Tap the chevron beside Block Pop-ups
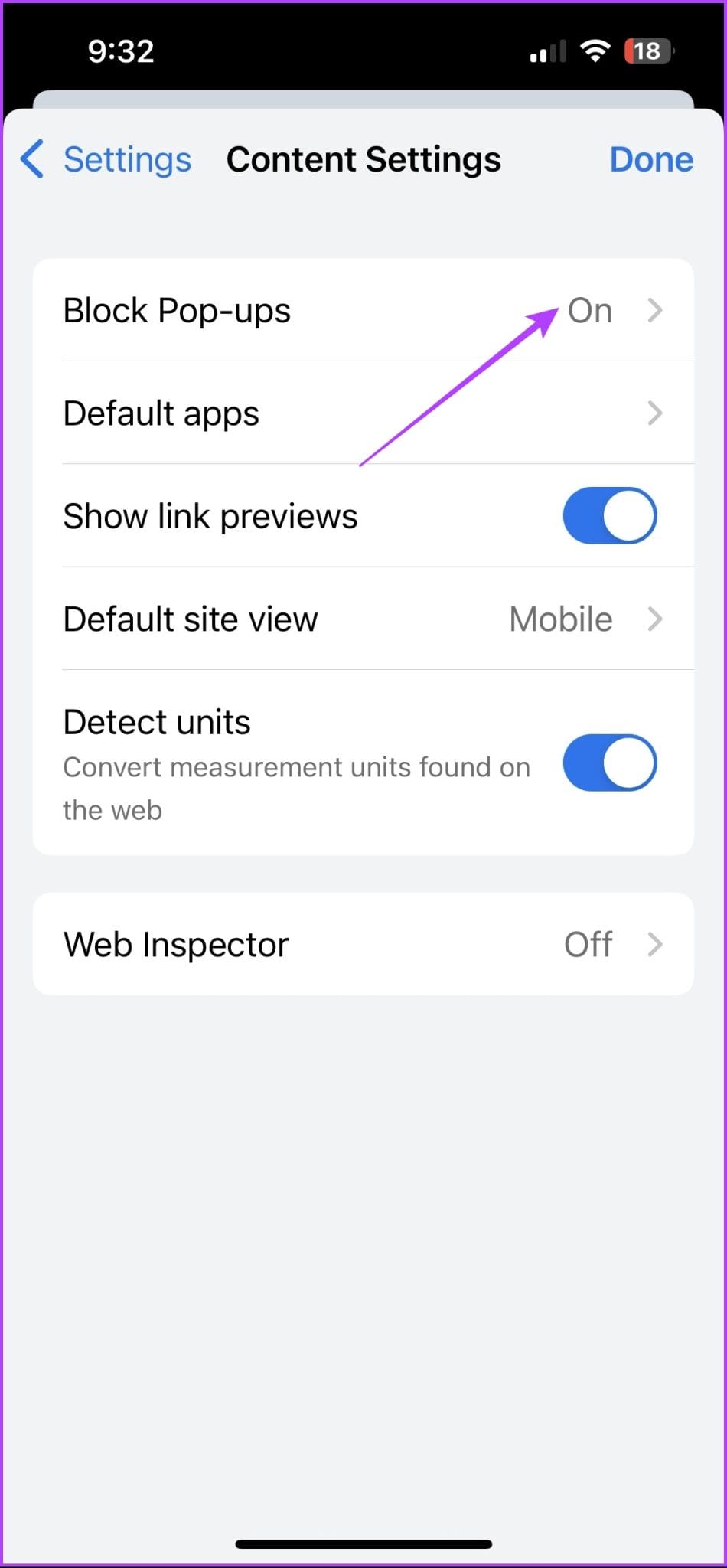727x1568 pixels. [x=656, y=310]
